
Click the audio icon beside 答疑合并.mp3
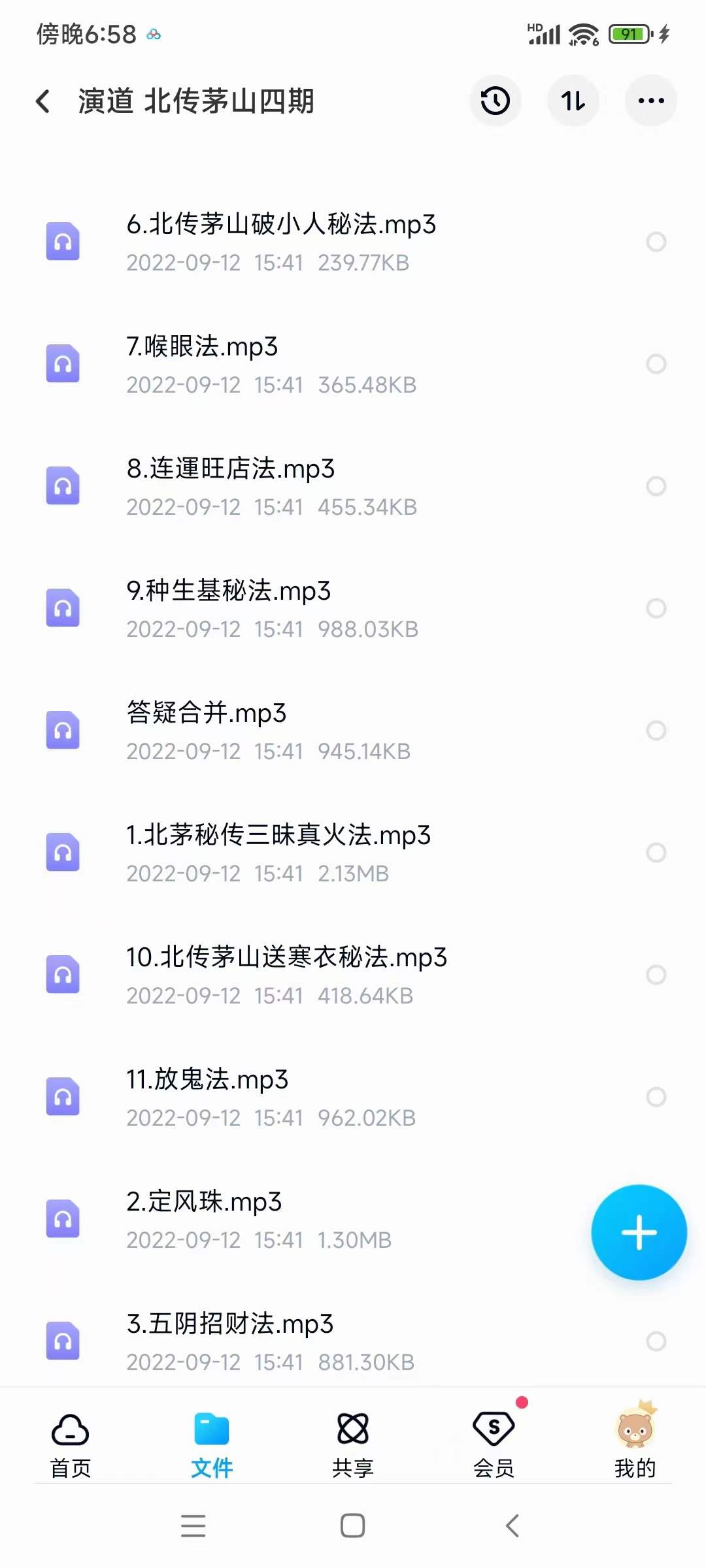63,730
